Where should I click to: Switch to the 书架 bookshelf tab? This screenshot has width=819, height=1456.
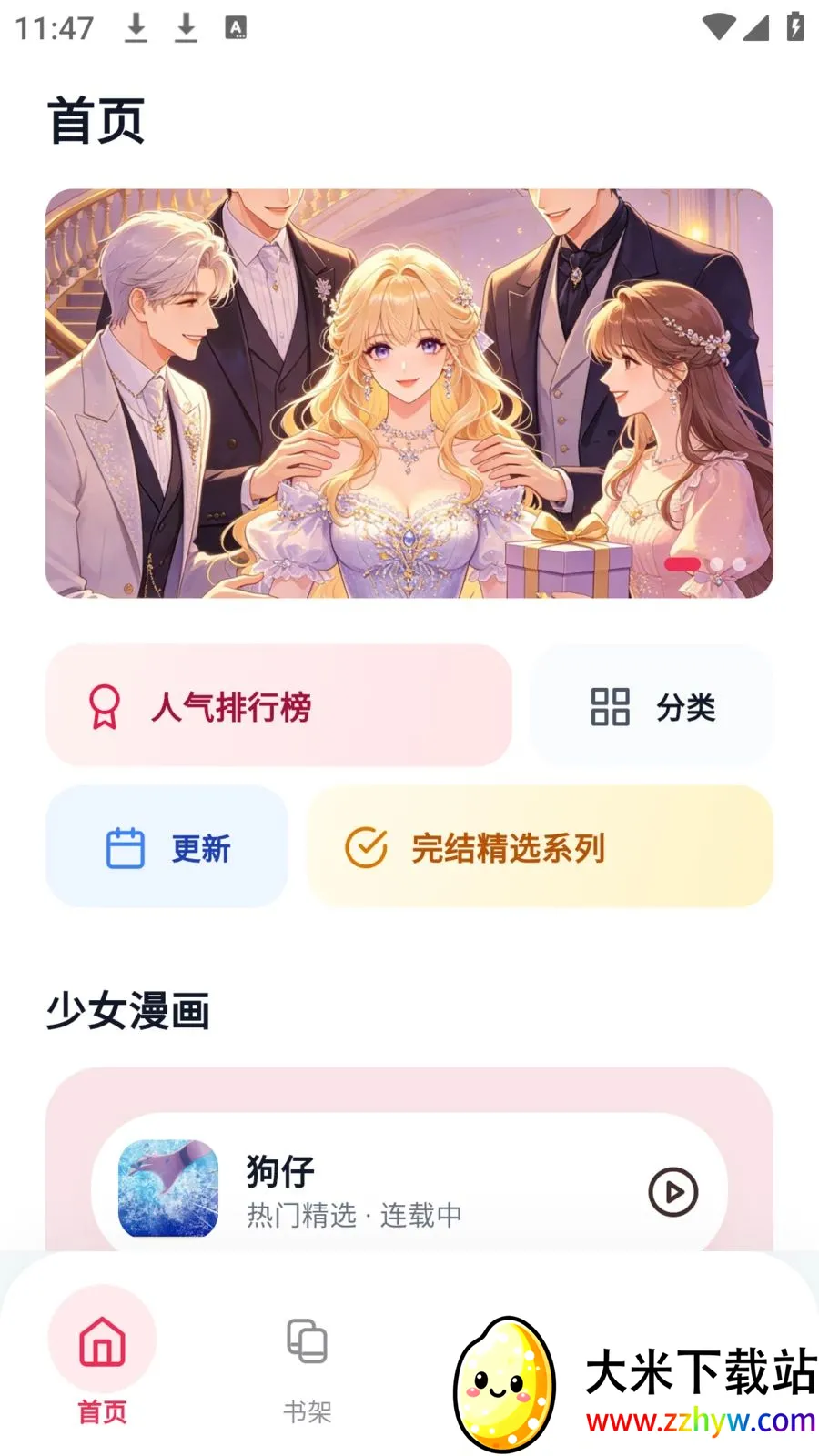[x=307, y=1370]
